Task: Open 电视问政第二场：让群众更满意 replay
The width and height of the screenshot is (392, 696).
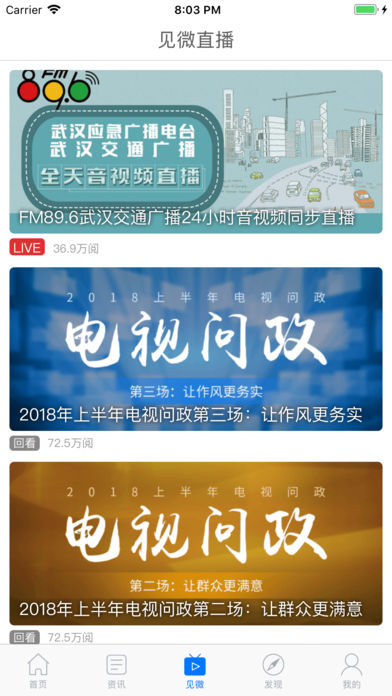Action: pos(196,543)
